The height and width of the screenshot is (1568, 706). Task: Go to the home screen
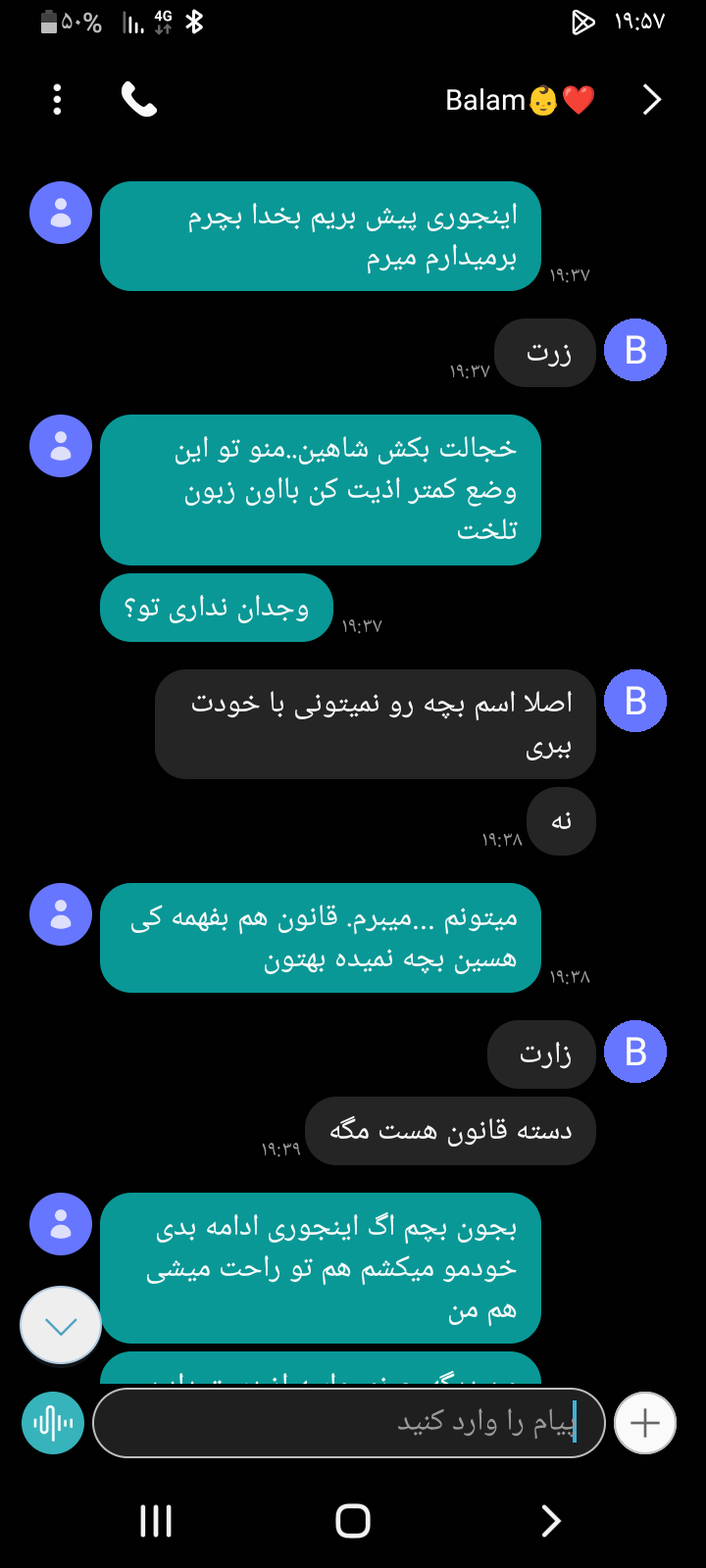coord(353,1521)
